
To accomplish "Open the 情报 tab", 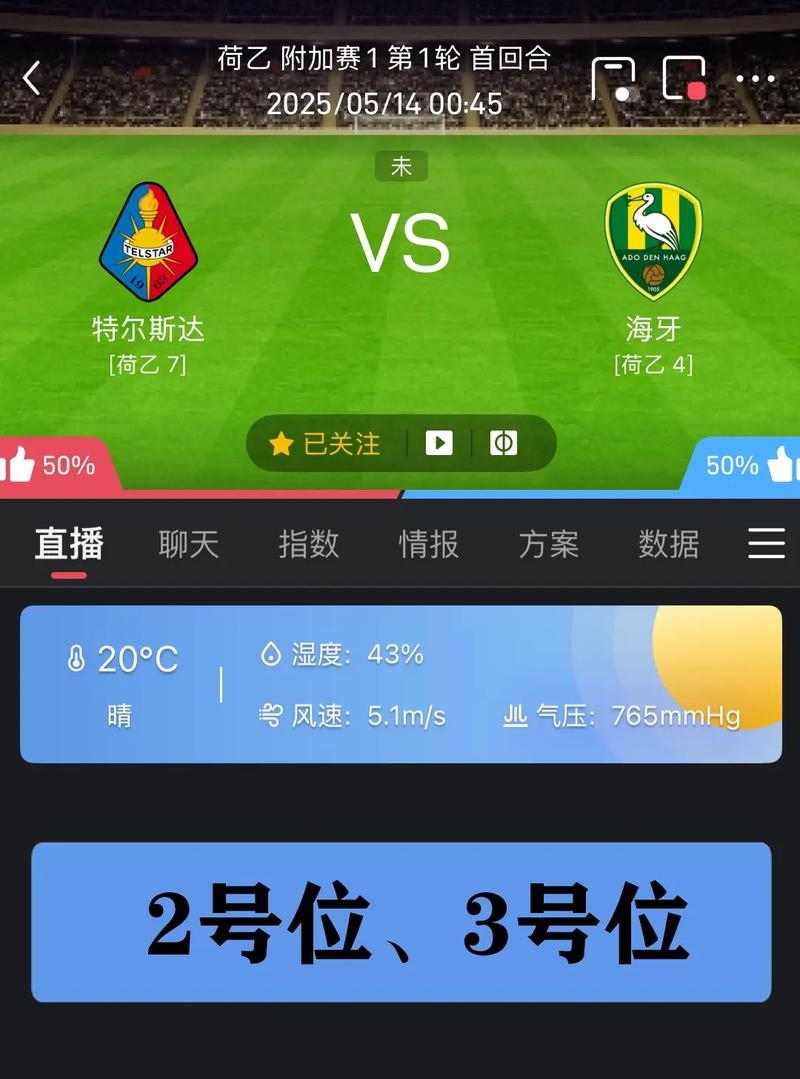I will click(x=428, y=544).
